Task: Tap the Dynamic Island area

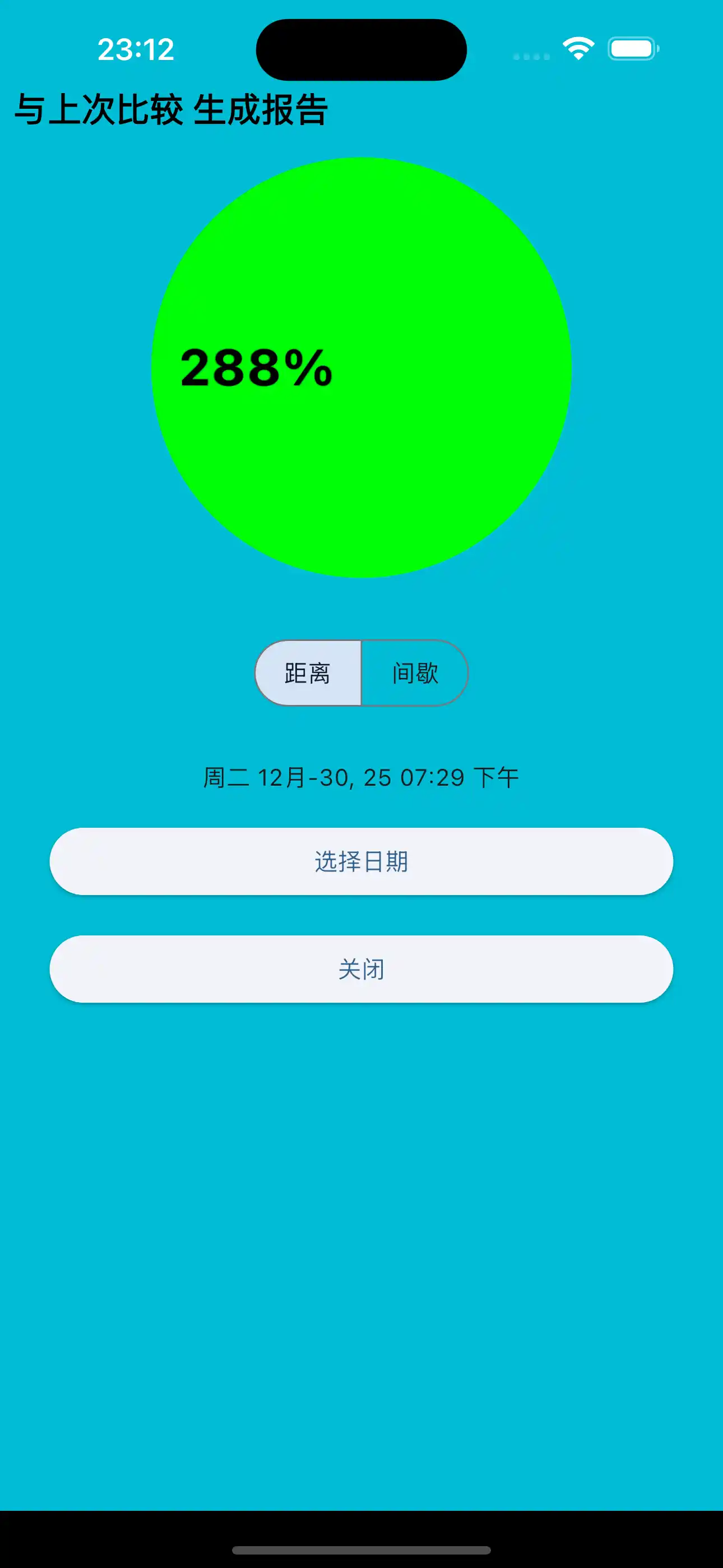Action: coord(361,50)
